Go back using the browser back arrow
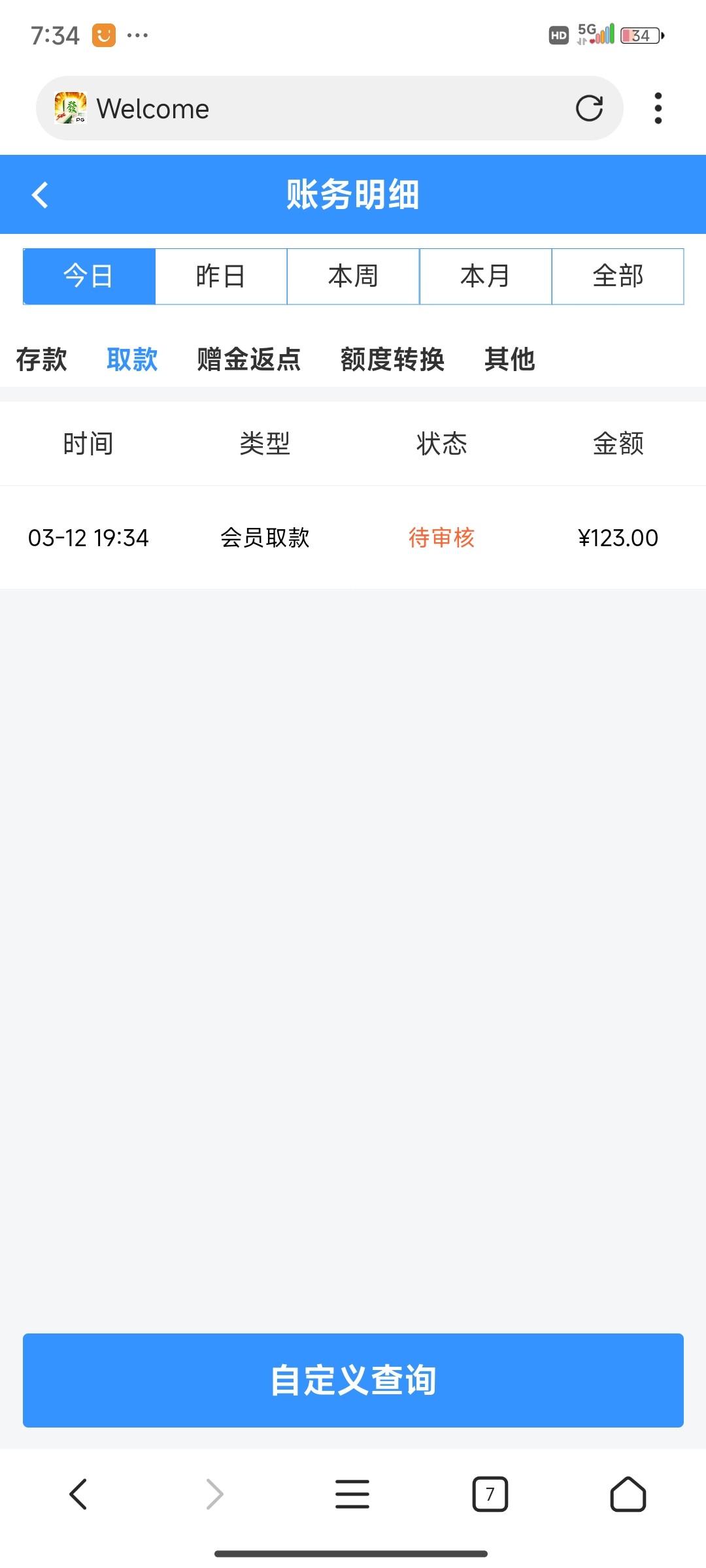 pyautogui.click(x=78, y=1494)
